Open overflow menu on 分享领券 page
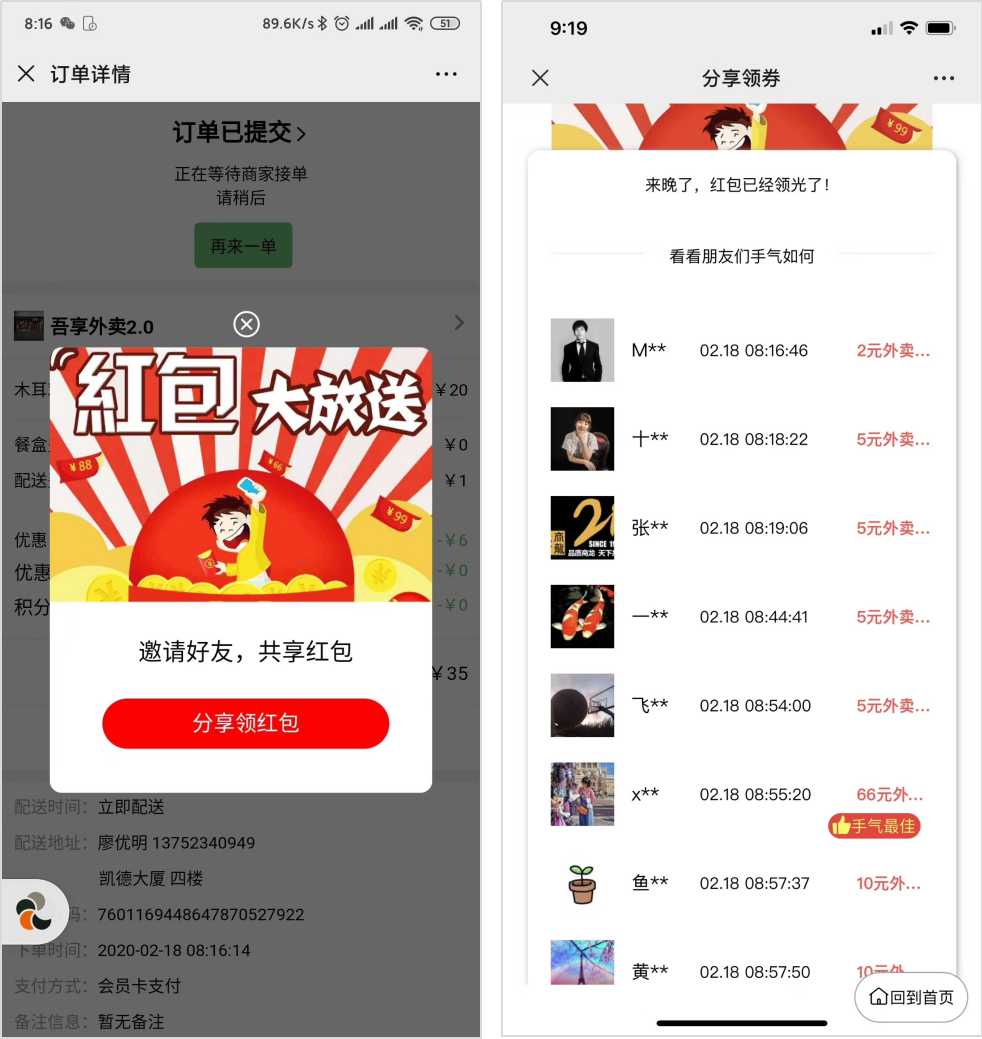982x1039 pixels. pyautogui.click(x=943, y=78)
